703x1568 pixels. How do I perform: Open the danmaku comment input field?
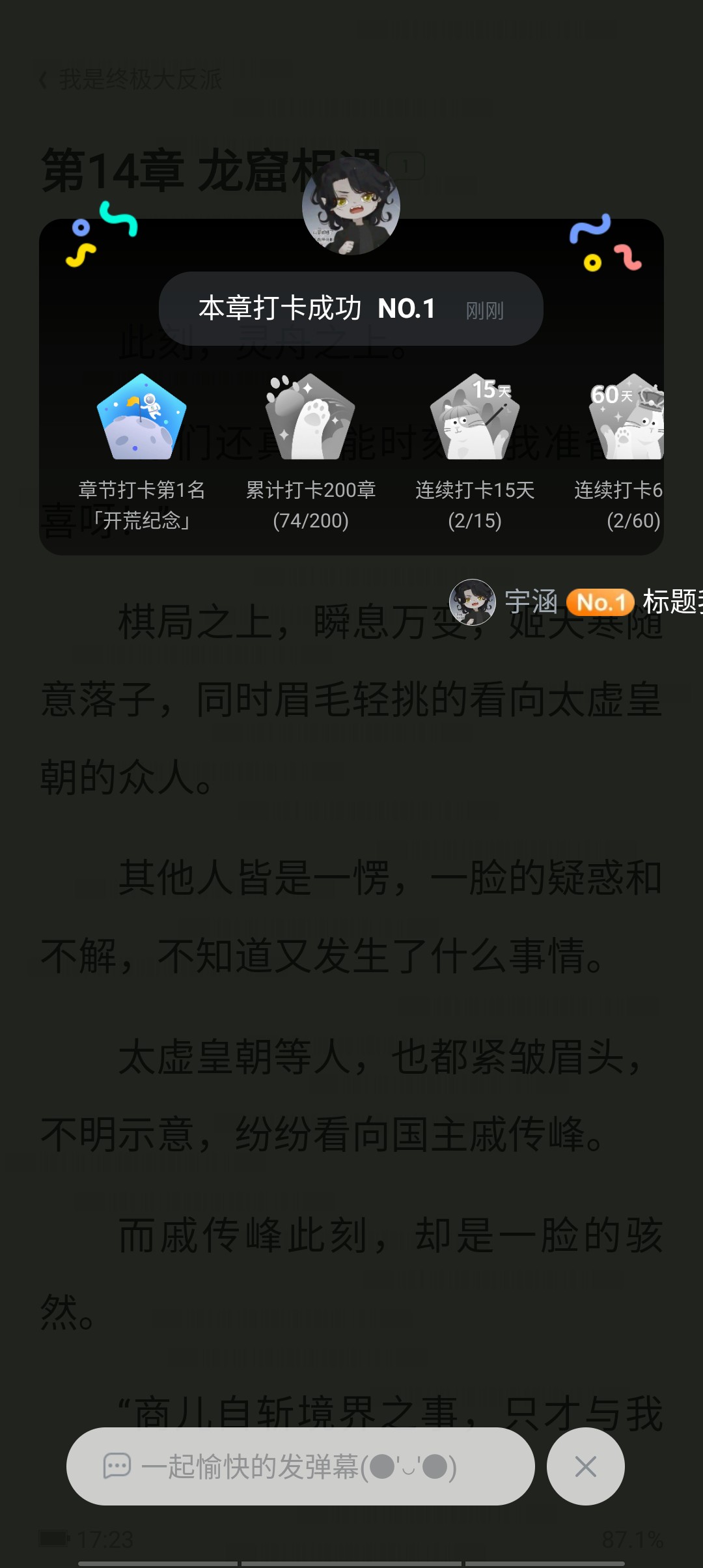pos(300,1466)
